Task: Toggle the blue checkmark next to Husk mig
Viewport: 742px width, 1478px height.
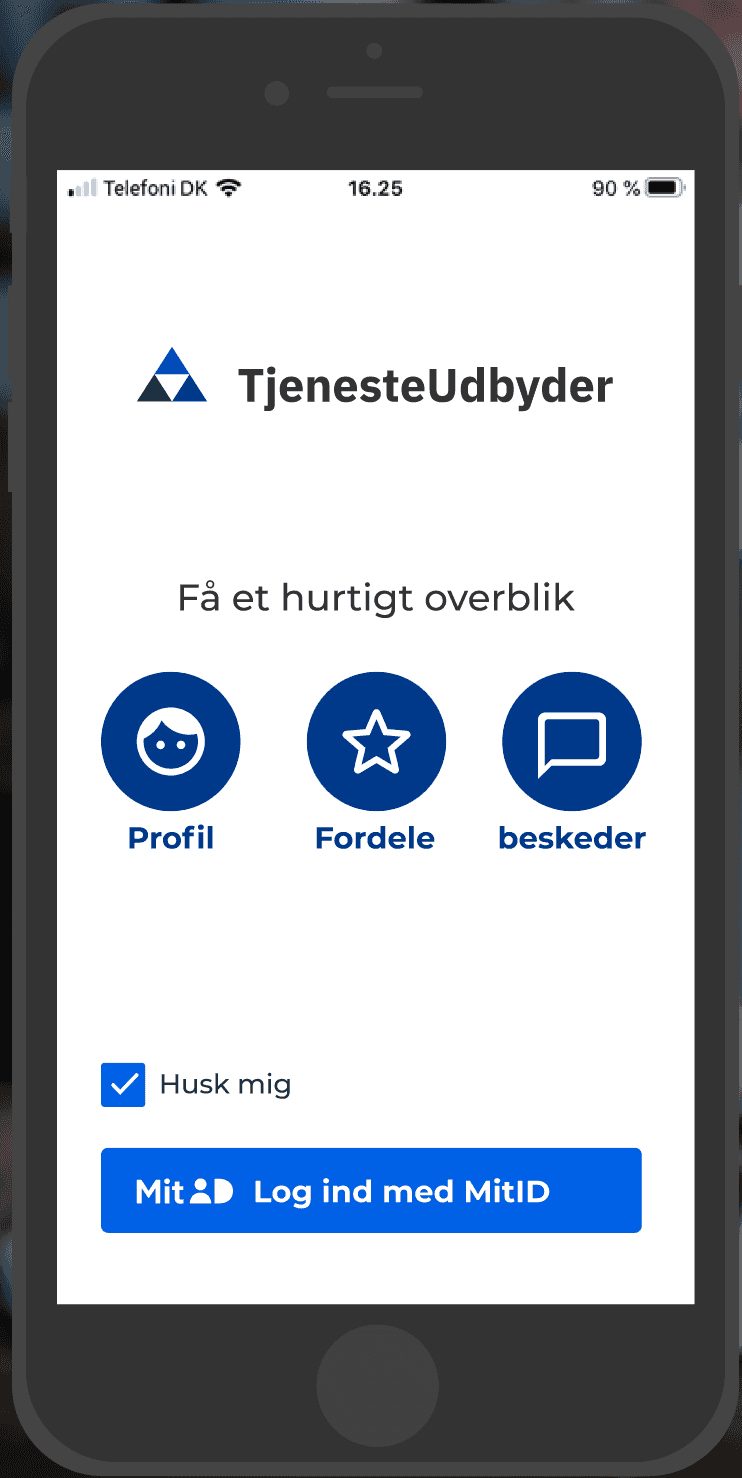Action: click(122, 1084)
